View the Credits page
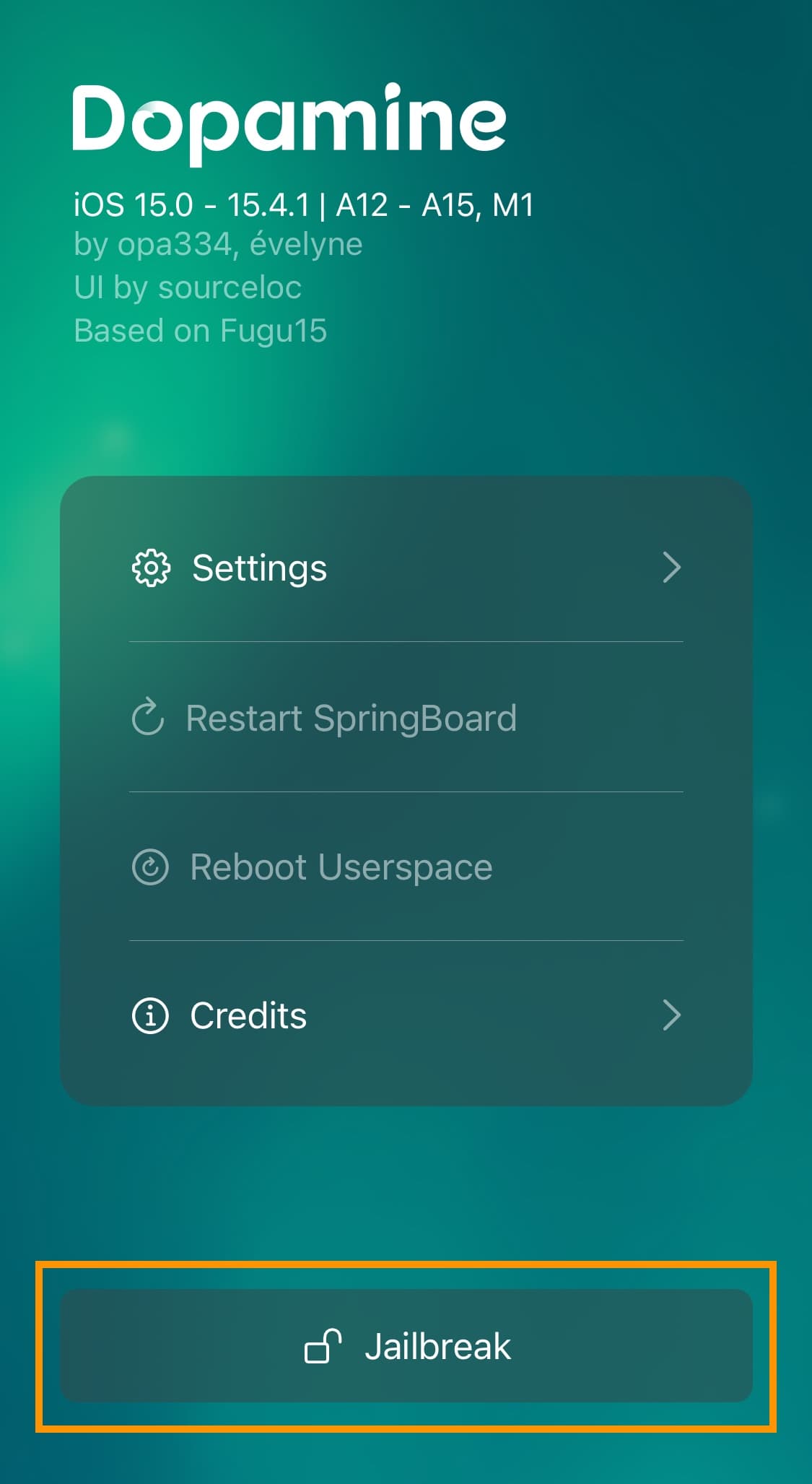Screen dimensions: 812x1484 coord(406,1015)
